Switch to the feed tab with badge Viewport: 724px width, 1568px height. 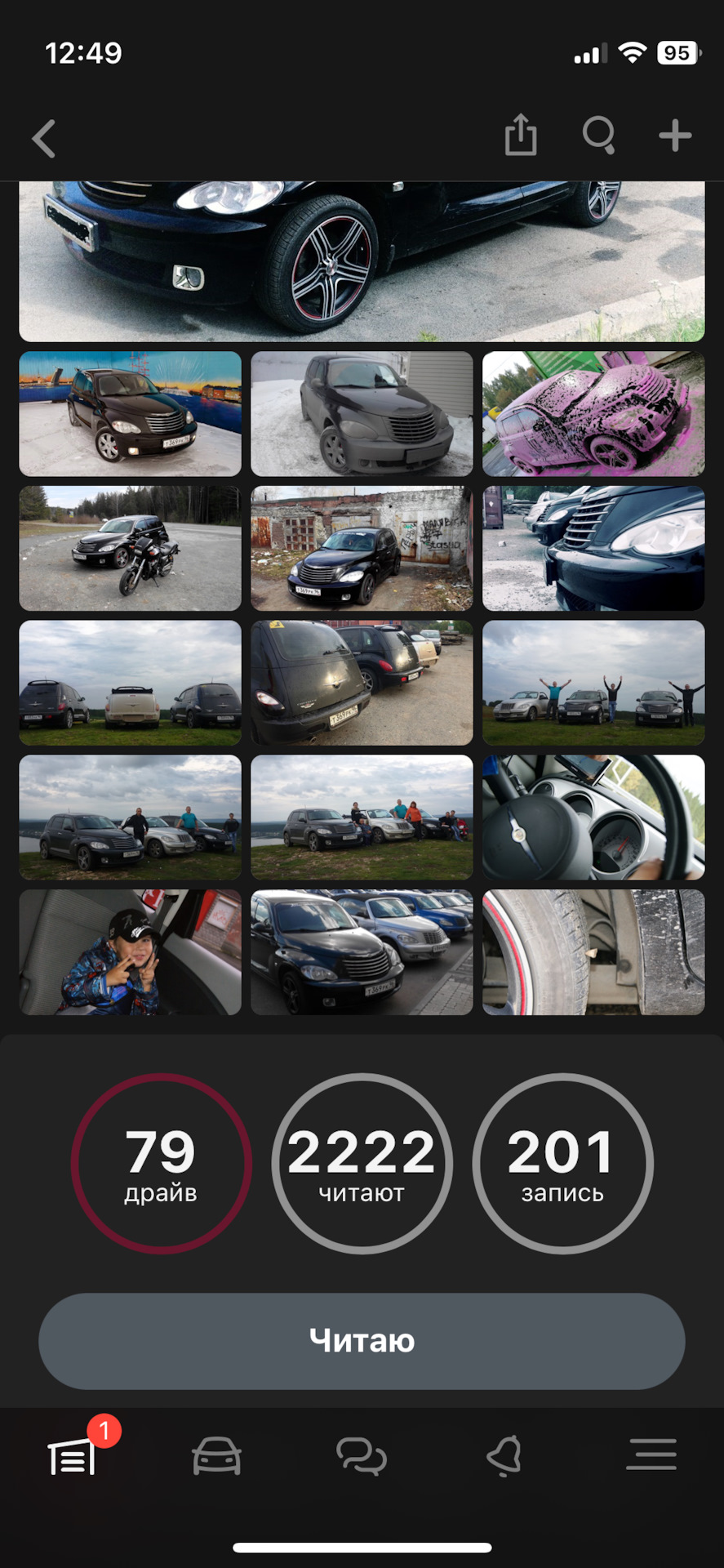pyautogui.click(x=73, y=1456)
